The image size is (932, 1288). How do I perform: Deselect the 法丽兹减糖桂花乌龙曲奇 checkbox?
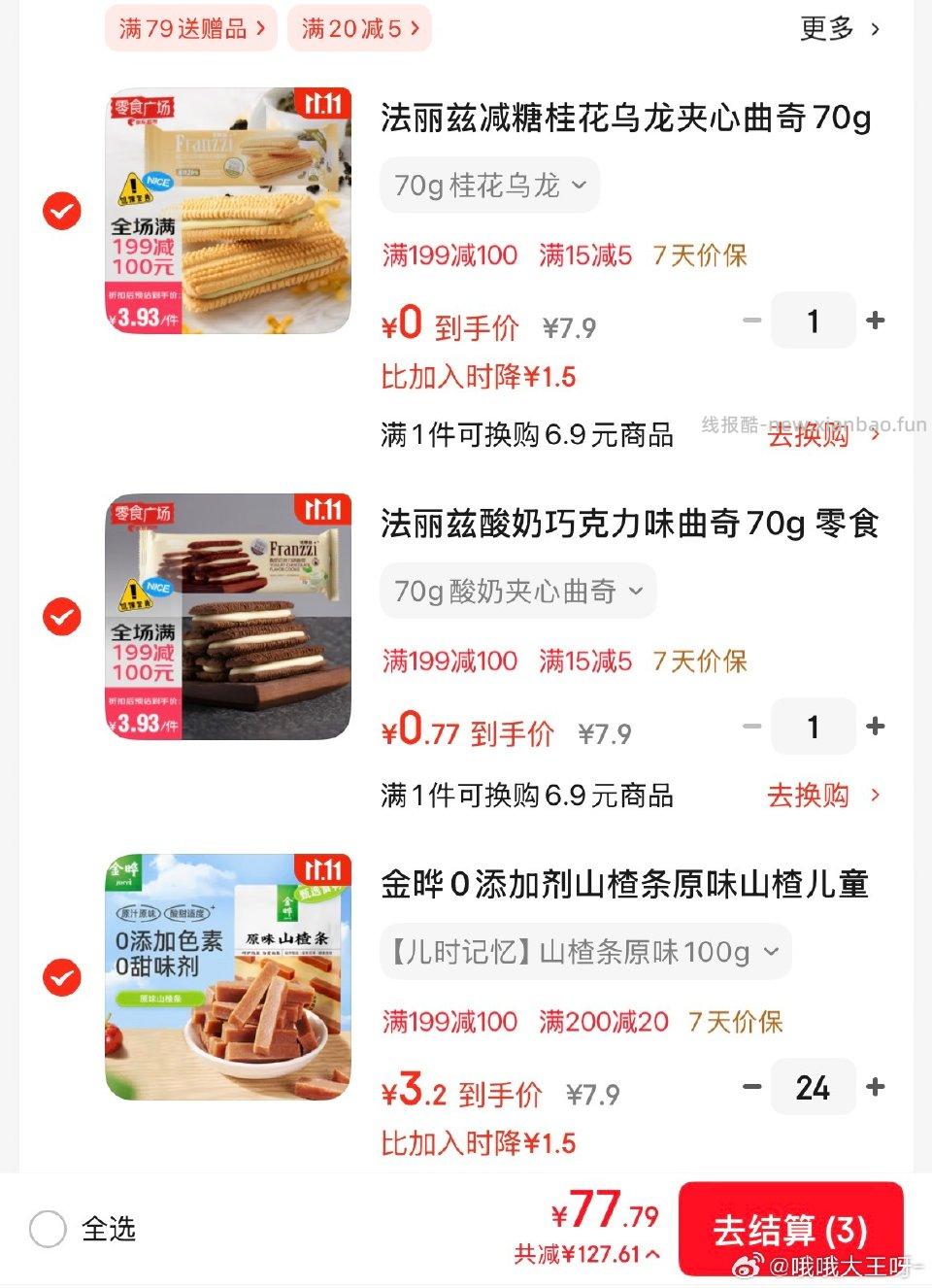point(60,211)
